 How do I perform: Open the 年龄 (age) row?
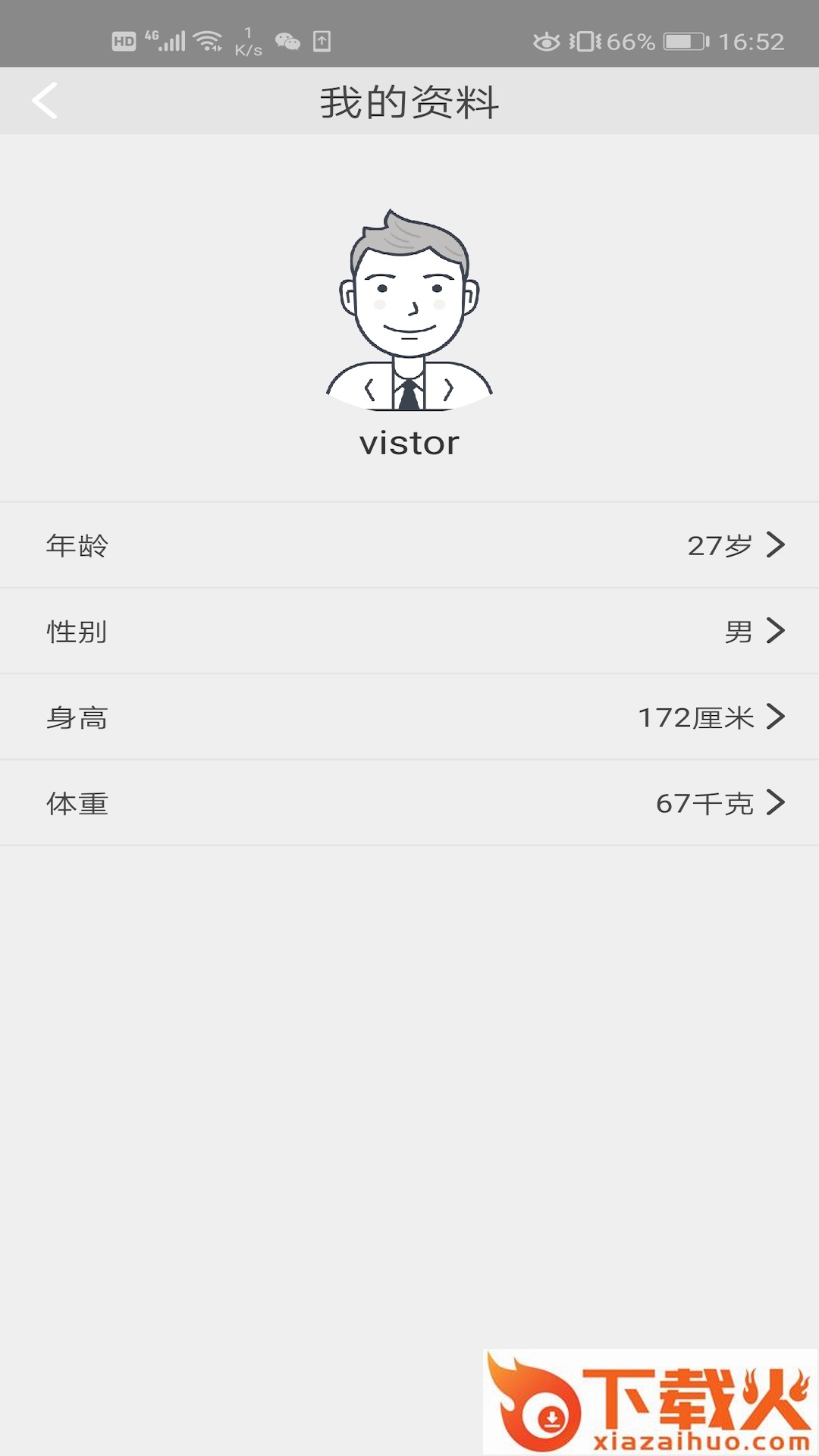tap(409, 545)
